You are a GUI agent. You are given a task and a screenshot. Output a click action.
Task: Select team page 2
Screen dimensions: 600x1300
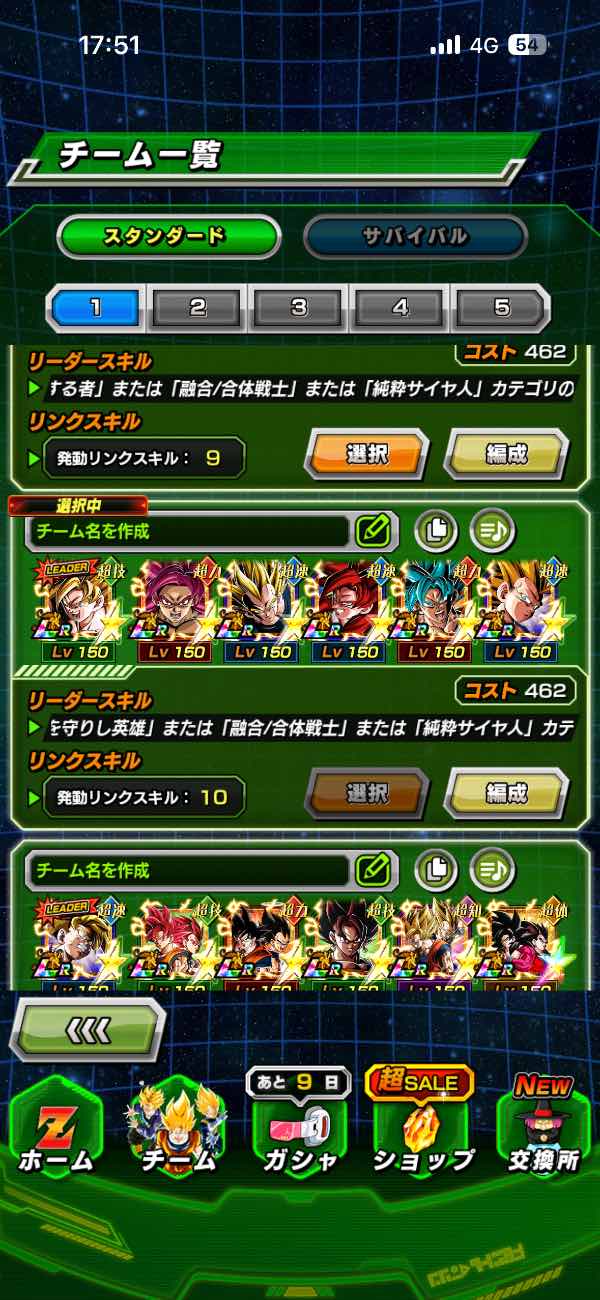click(x=198, y=308)
